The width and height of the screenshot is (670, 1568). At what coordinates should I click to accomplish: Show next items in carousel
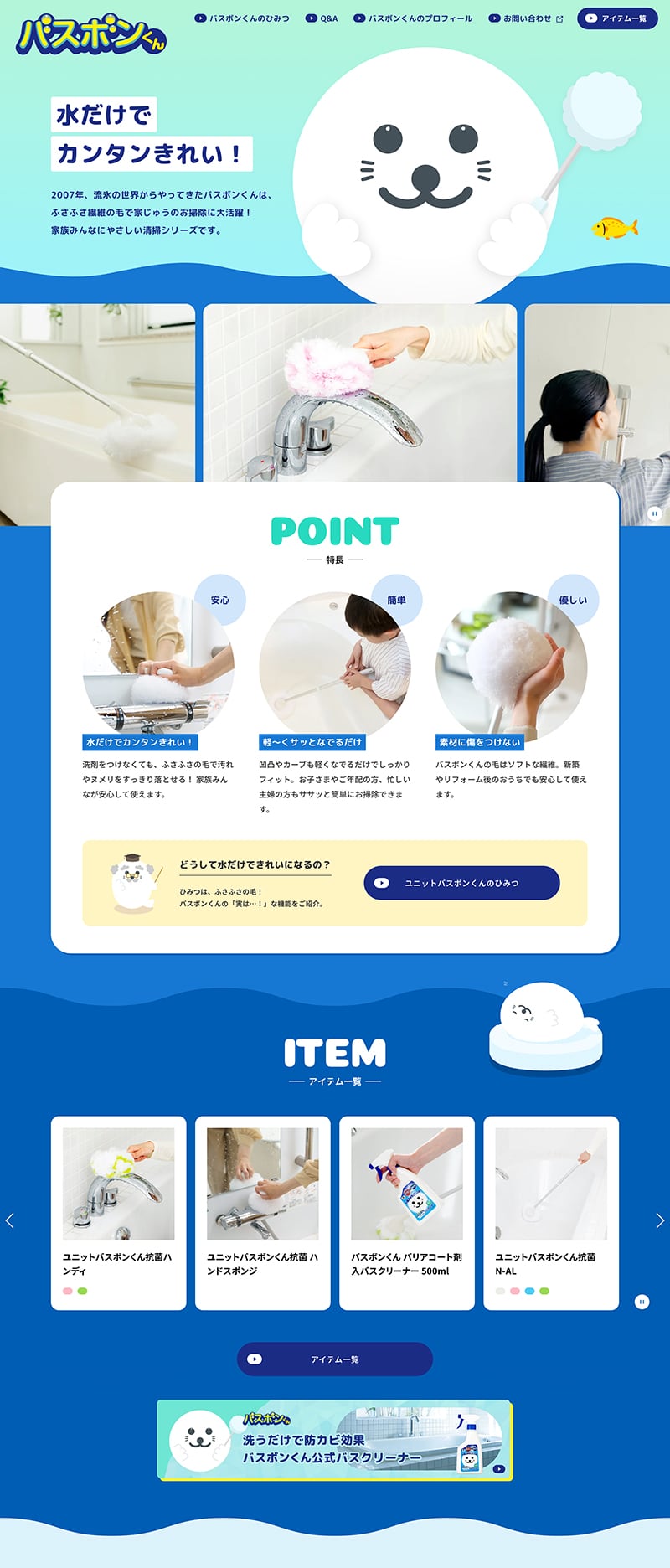(x=660, y=1220)
